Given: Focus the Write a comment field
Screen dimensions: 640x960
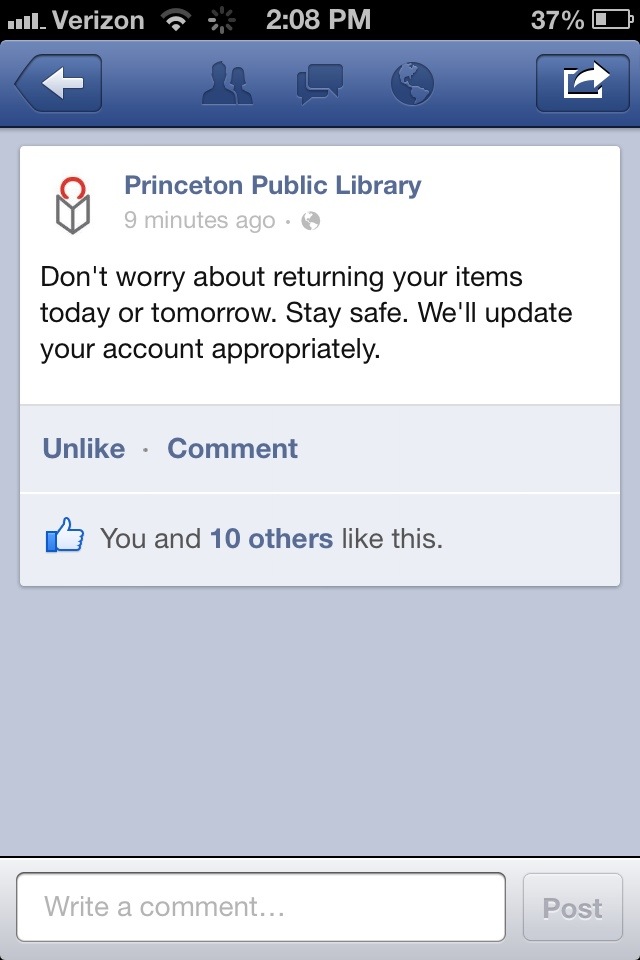Looking at the screenshot, I should [x=260, y=907].
